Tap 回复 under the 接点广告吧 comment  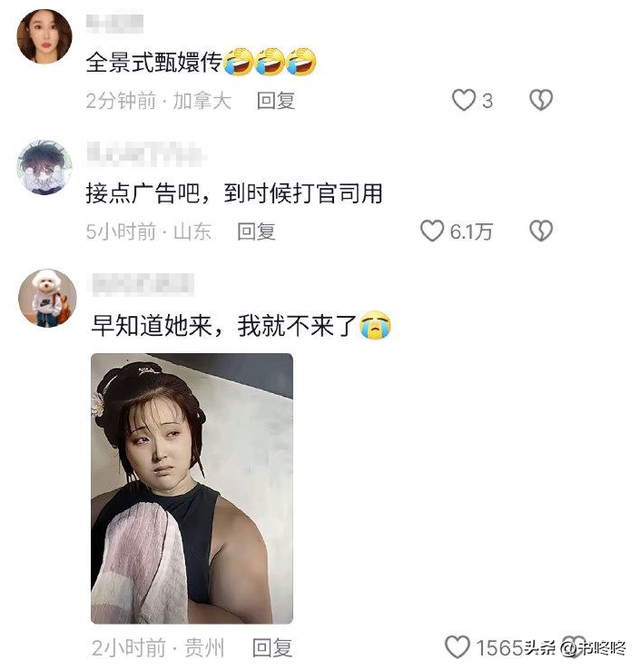(256, 231)
